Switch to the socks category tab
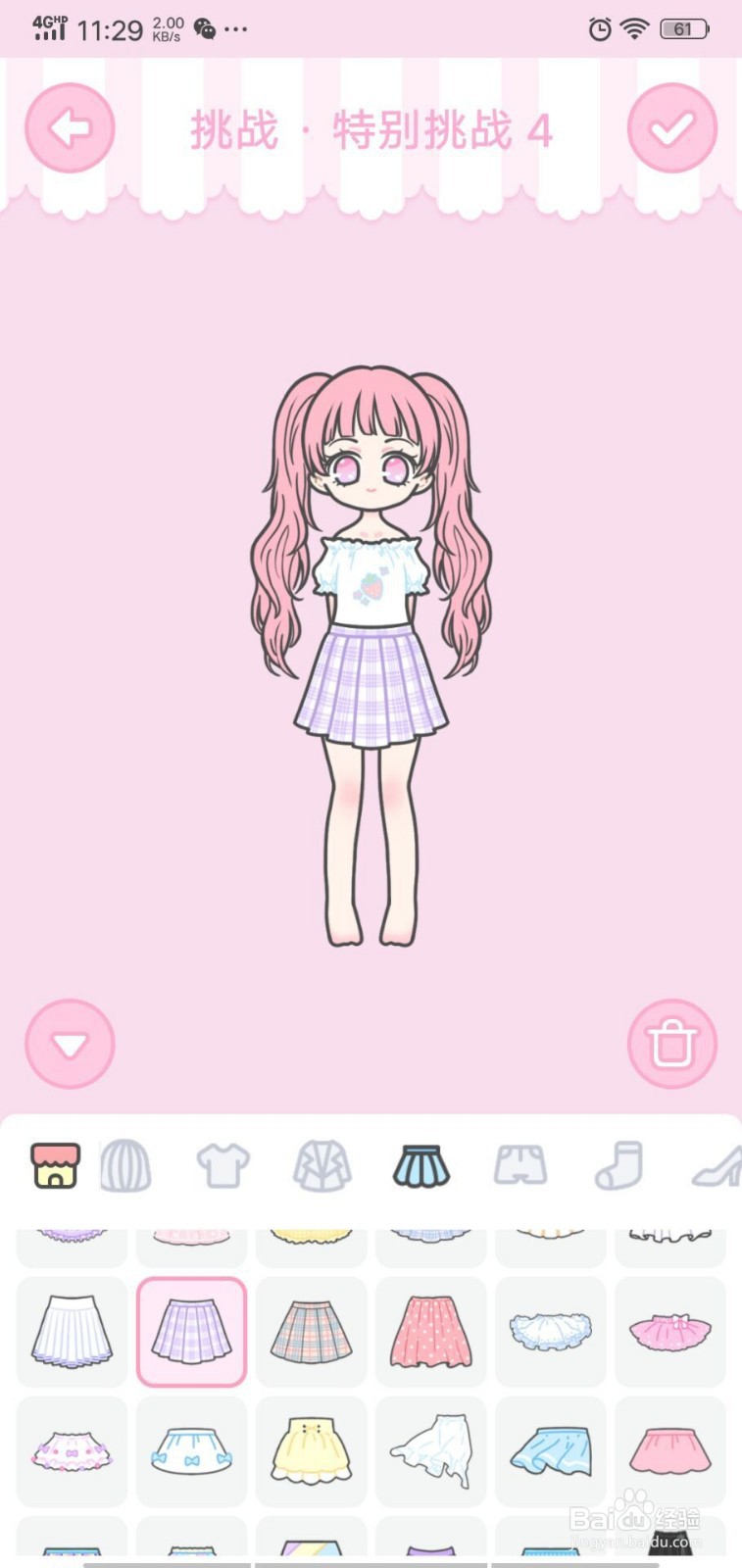 [x=619, y=1165]
